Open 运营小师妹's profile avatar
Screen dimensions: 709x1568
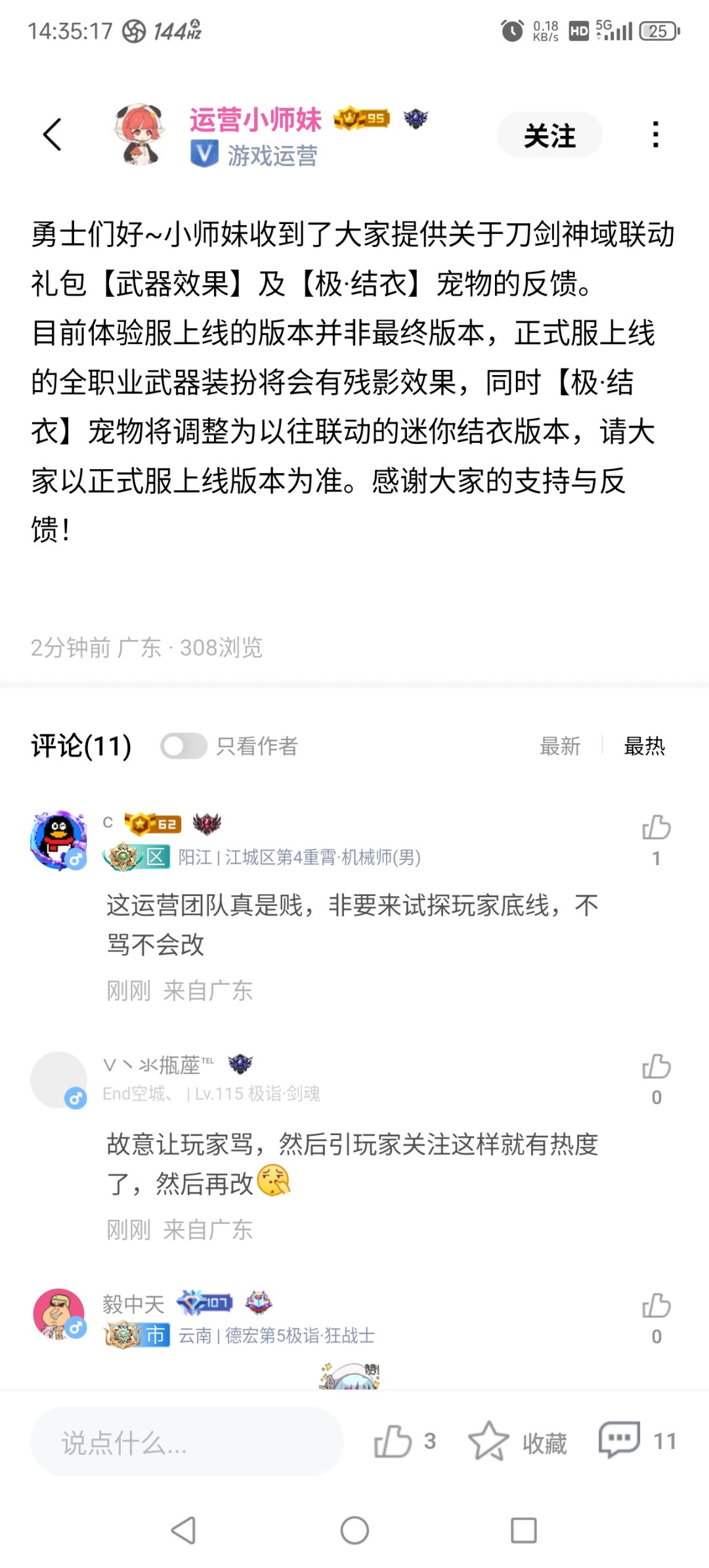coord(139,135)
